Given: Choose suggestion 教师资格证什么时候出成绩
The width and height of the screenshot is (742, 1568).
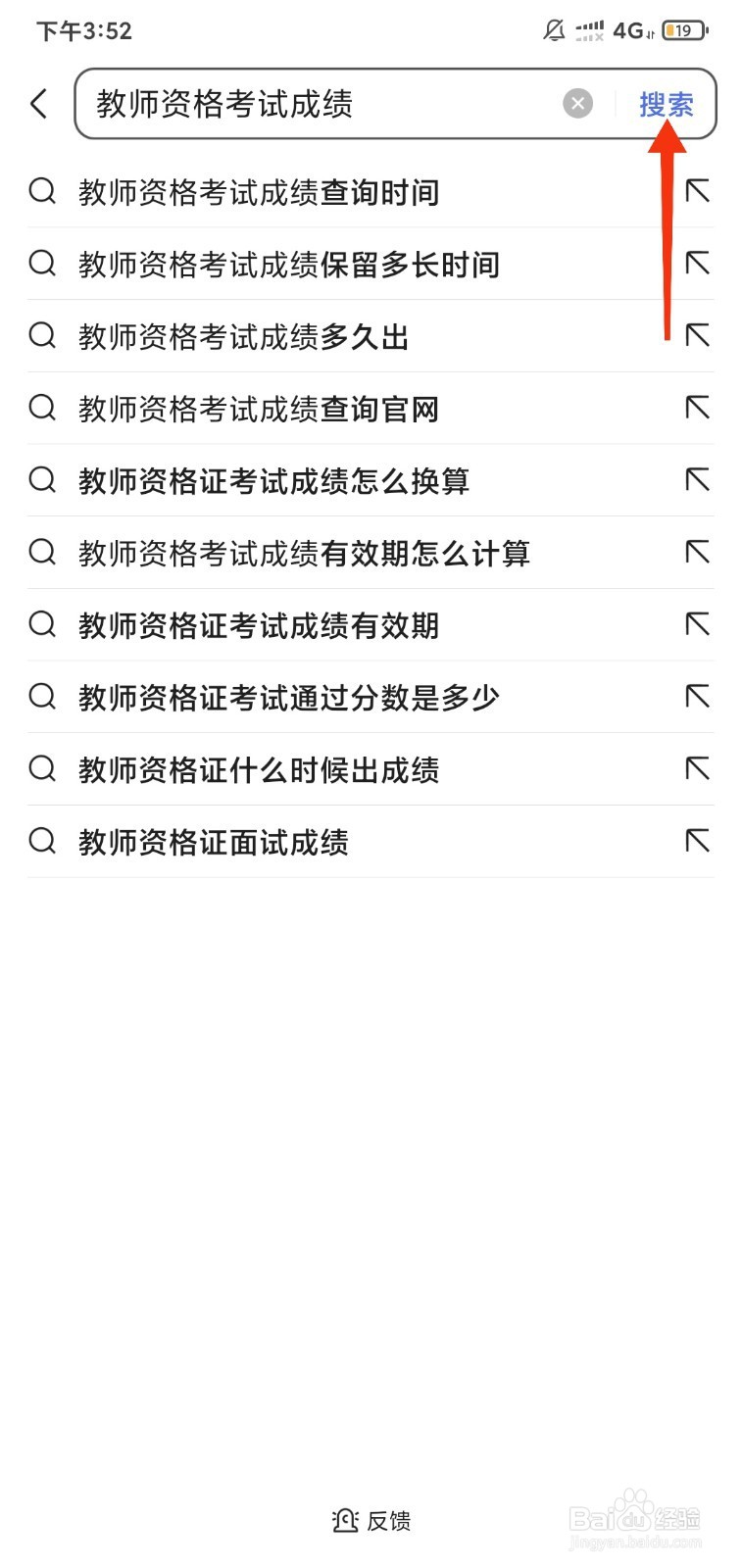Looking at the screenshot, I should tap(259, 770).
